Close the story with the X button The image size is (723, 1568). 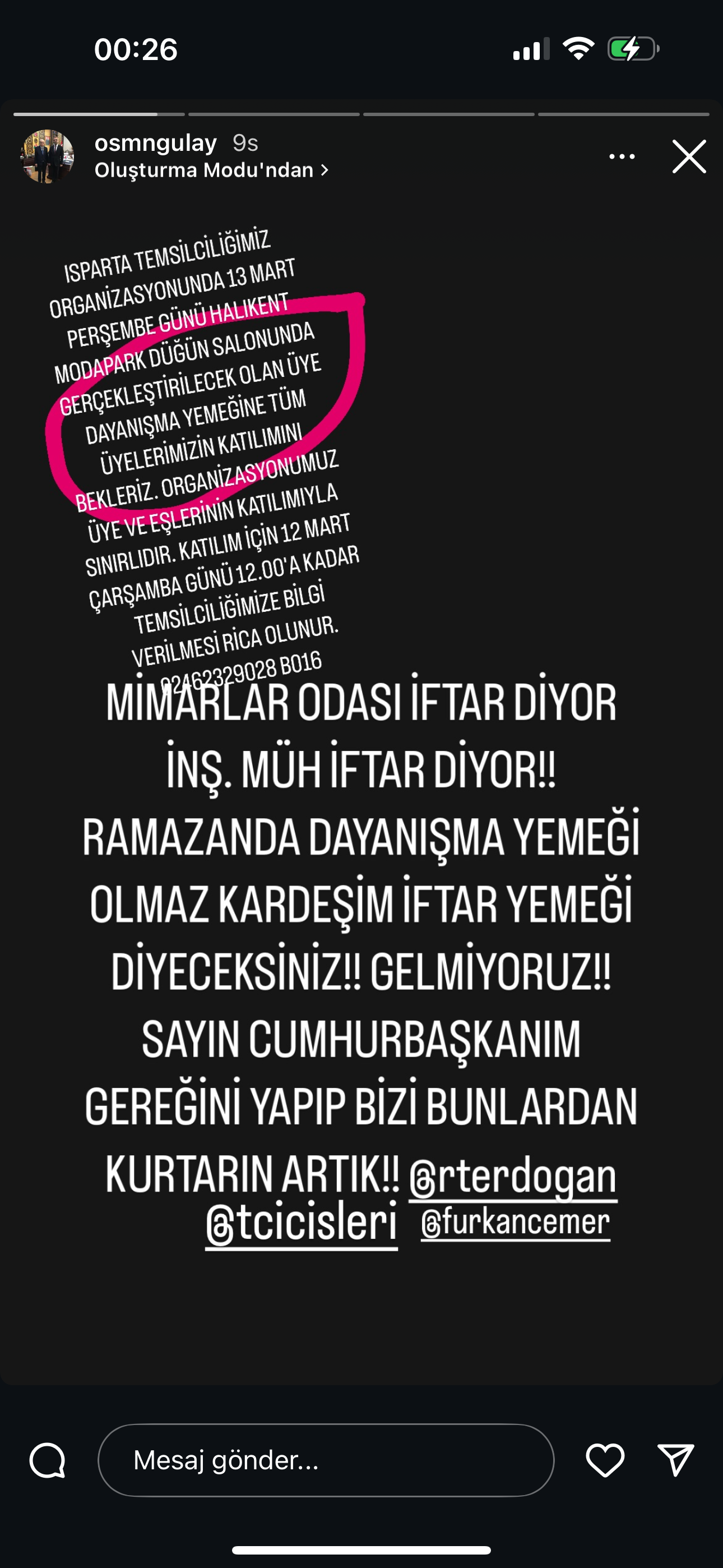tap(689, 156)
